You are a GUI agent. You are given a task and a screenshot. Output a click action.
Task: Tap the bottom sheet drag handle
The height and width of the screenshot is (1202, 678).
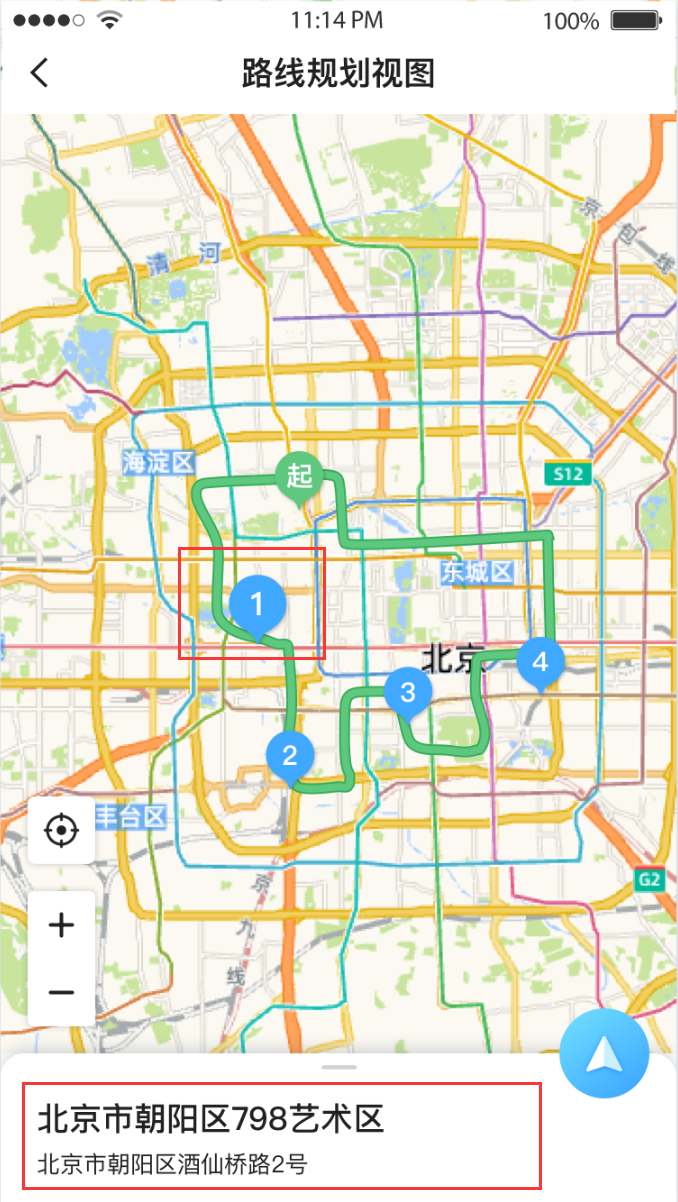(339, 1067)
